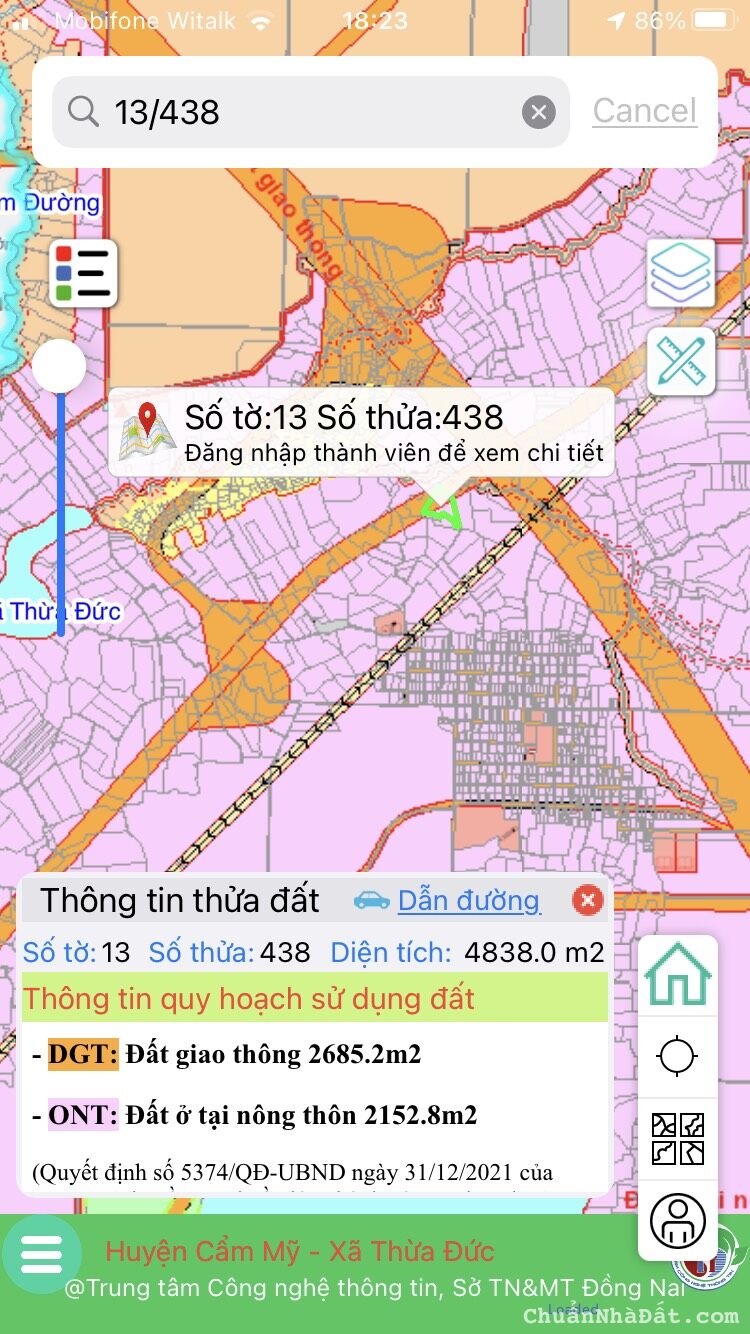The image size is (750, 1334).
Task: Open the measurement ruler tool
Action: pyautogui.click(x=681, y=361)
